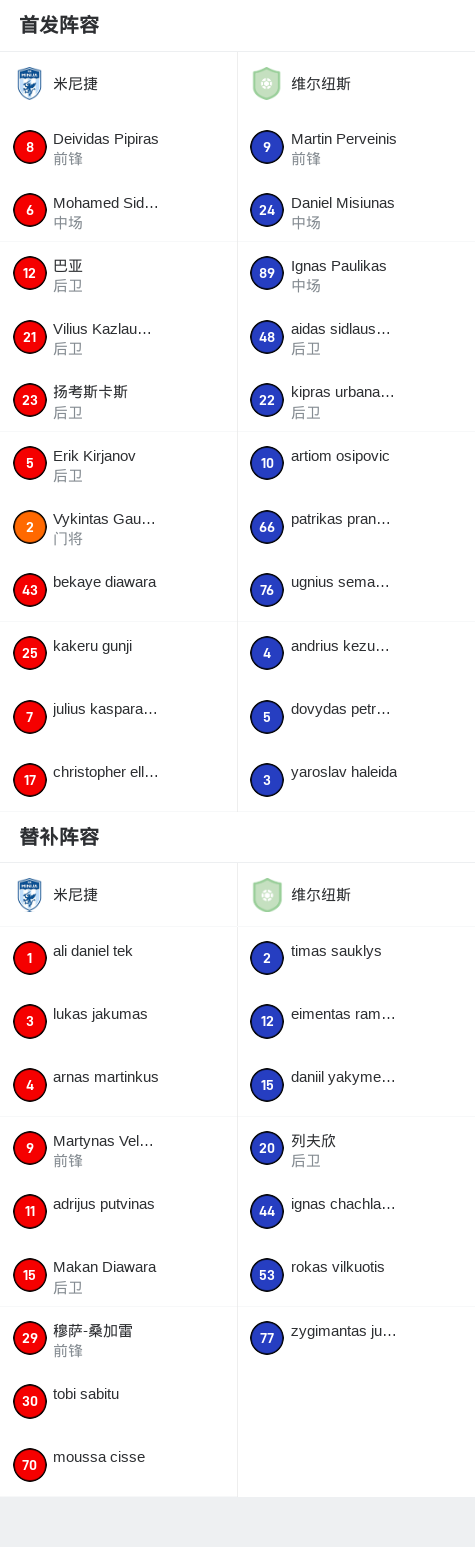This screenshot has height=1547, width=475.
Task: Open lukas jakumas substitute profile
Action: [x=118, y=1021]
